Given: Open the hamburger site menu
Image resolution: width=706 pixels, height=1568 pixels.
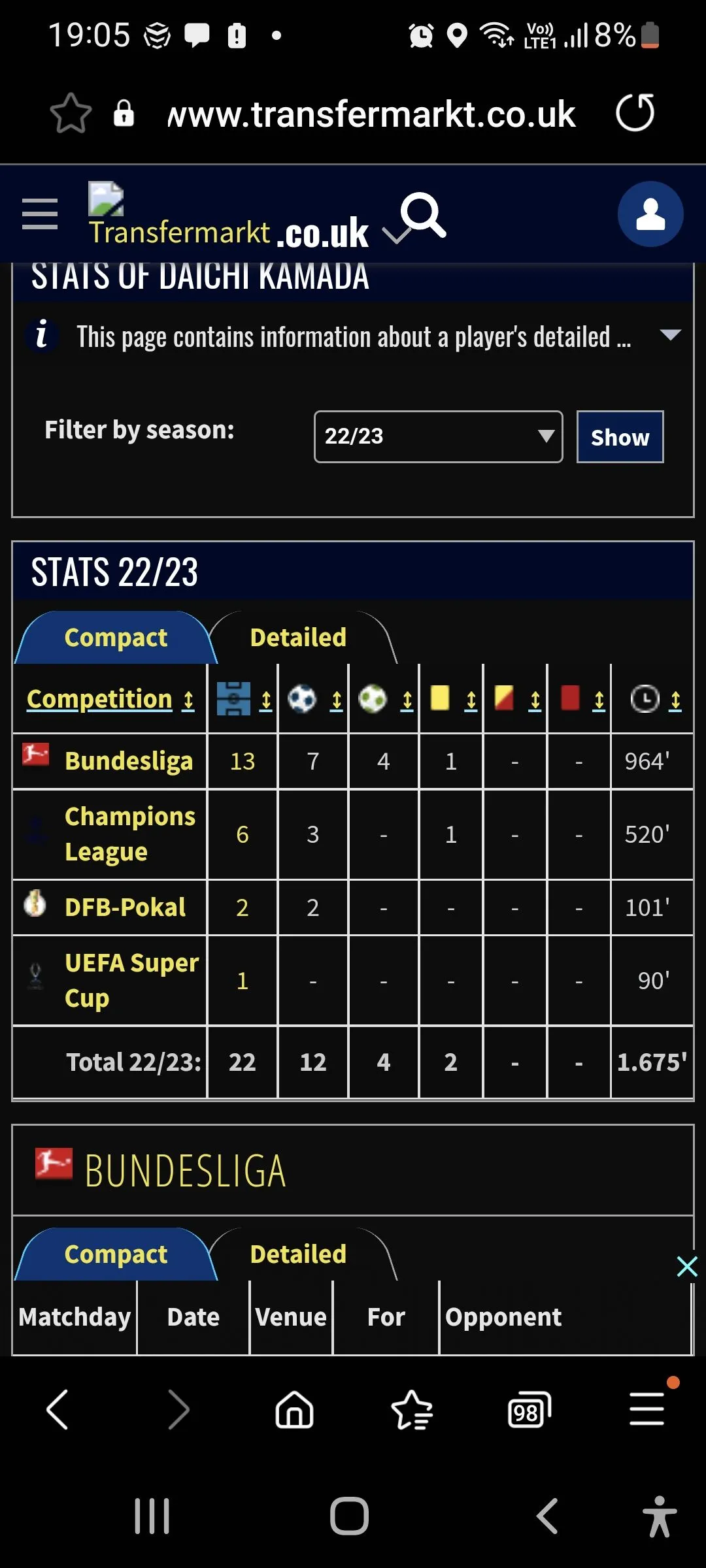Looking at the screenshot, I should pyautogui.click(x=40, y=214).
